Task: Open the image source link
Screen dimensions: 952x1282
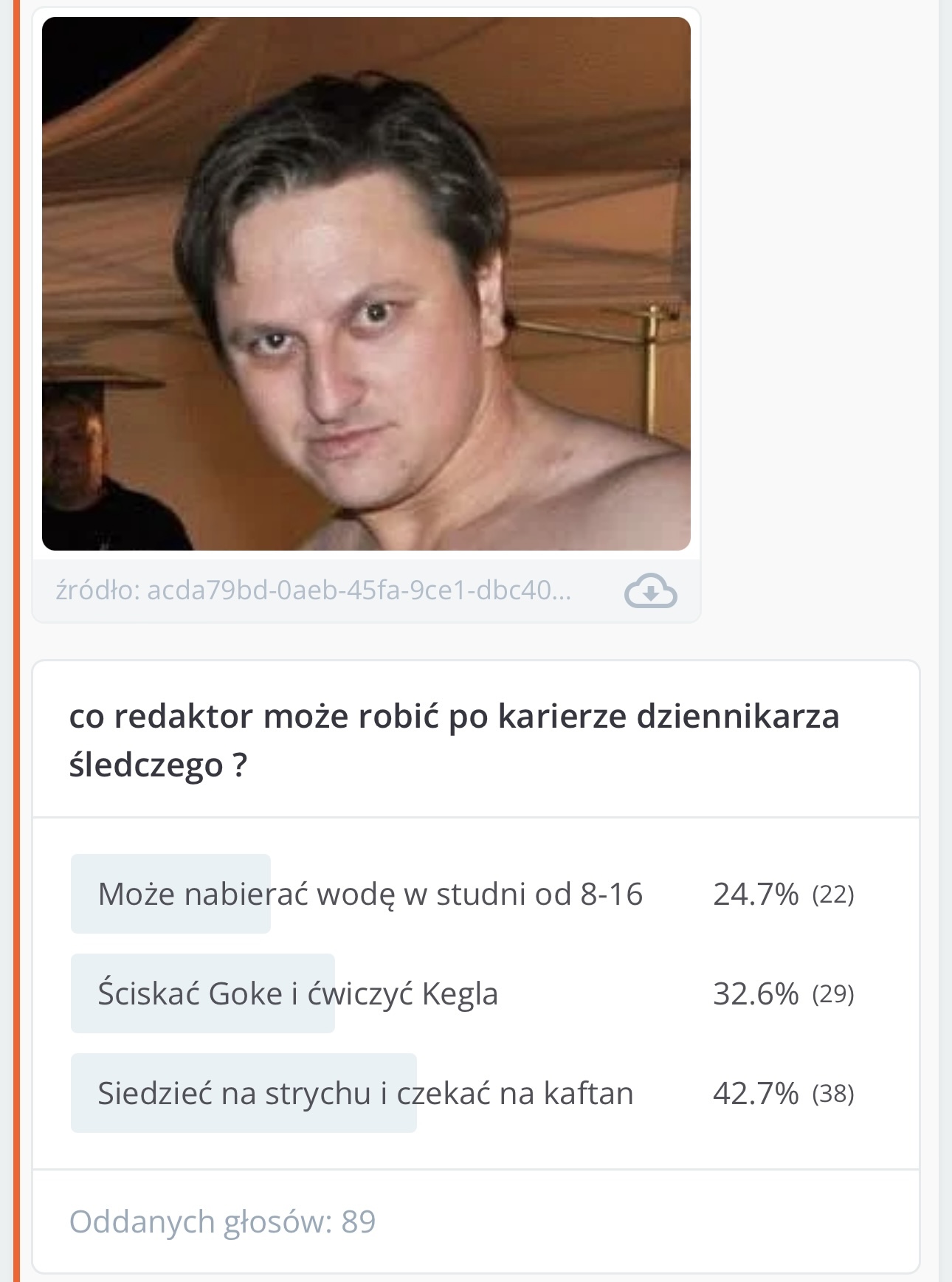Action: point(314,590)
